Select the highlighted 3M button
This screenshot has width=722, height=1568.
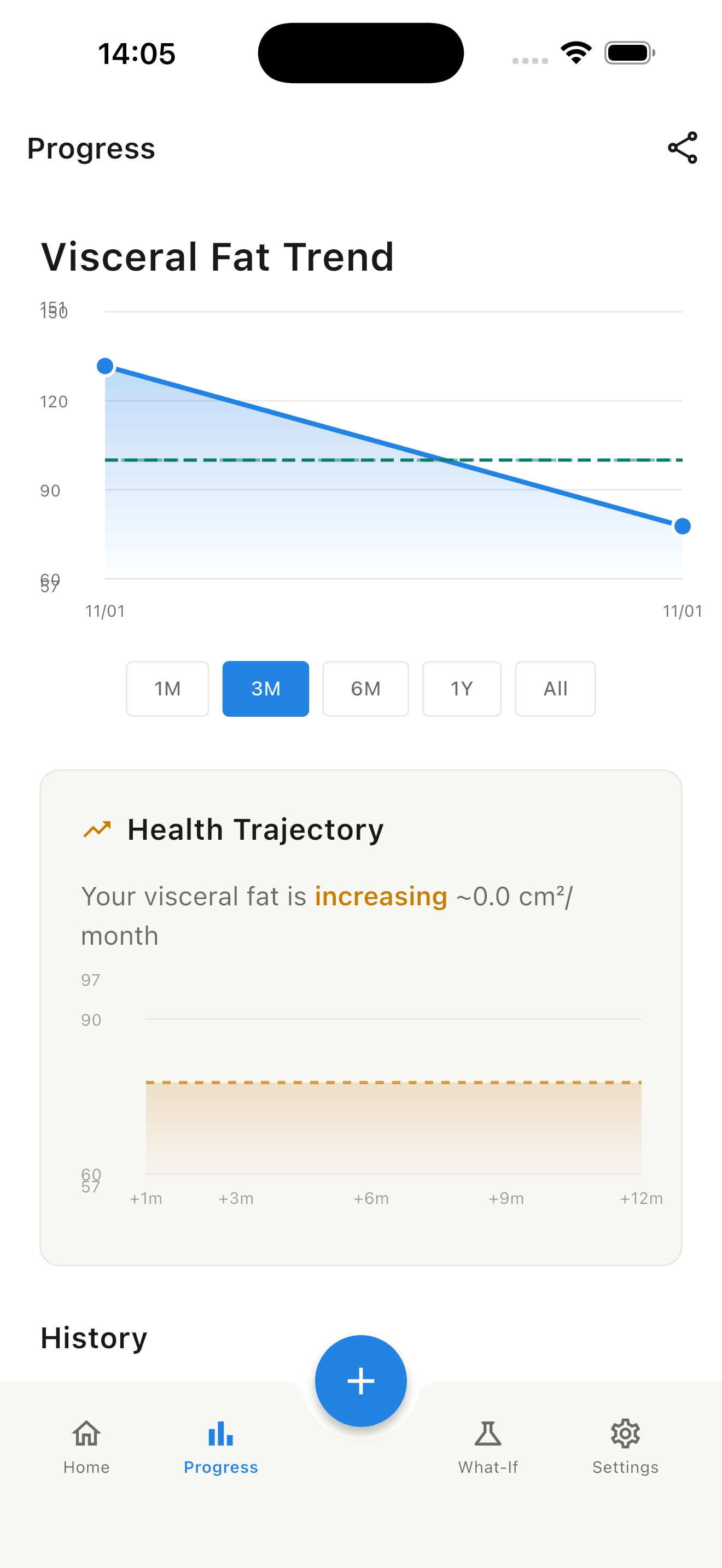point(265,688)
